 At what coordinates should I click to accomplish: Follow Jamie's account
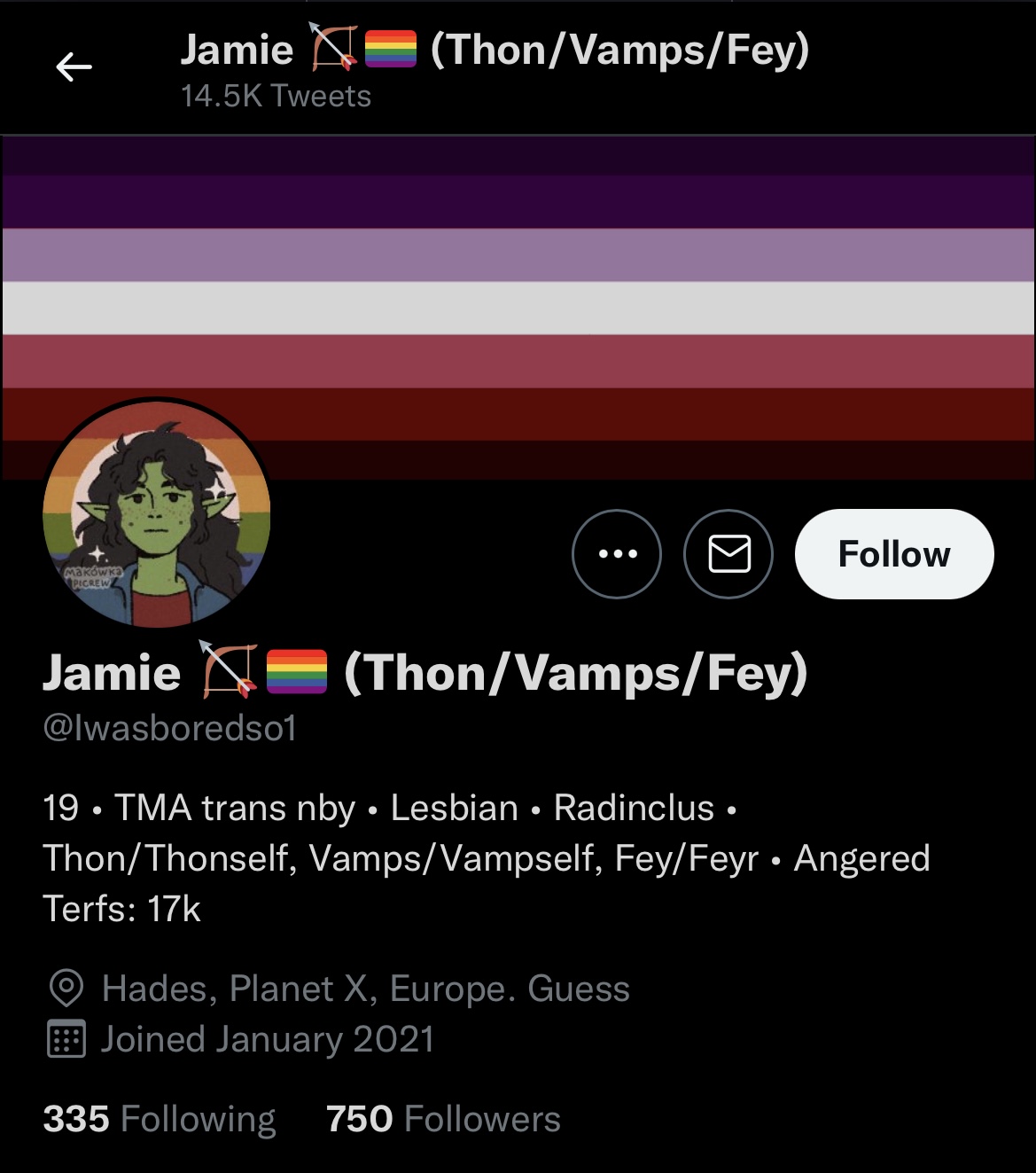coord(893,554)
